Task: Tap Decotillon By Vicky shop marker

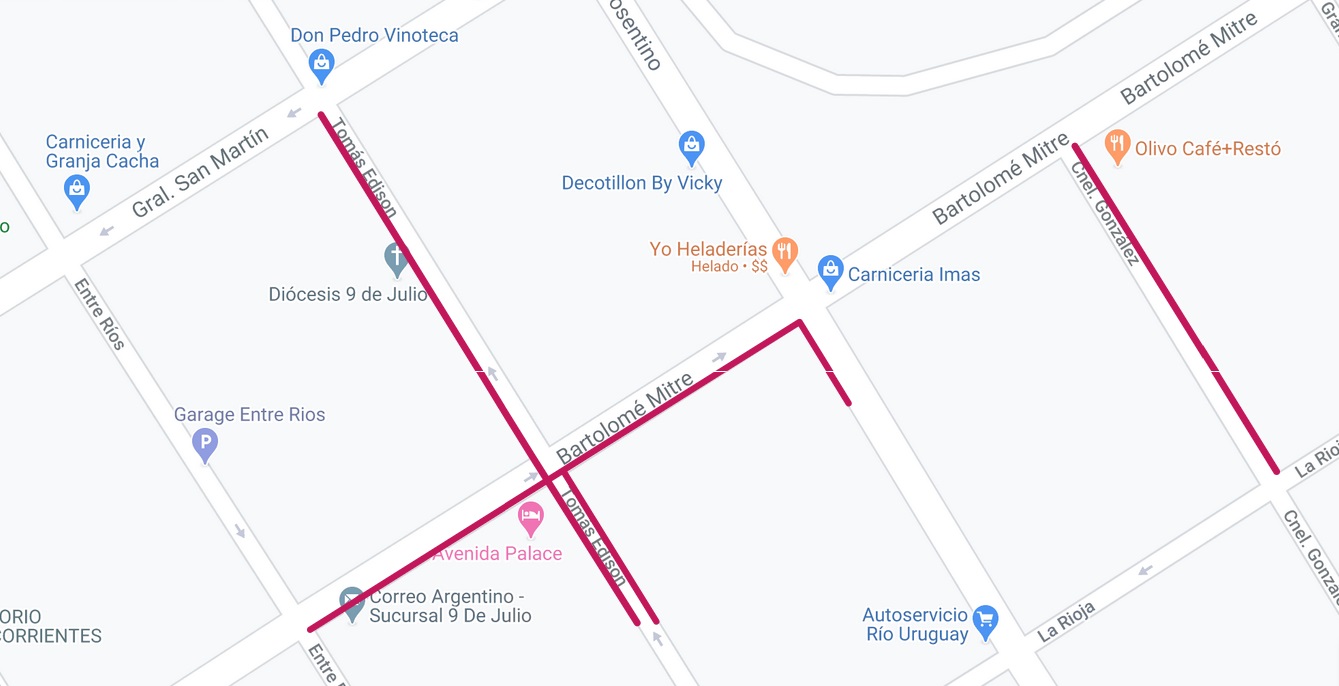Action: 691,148
